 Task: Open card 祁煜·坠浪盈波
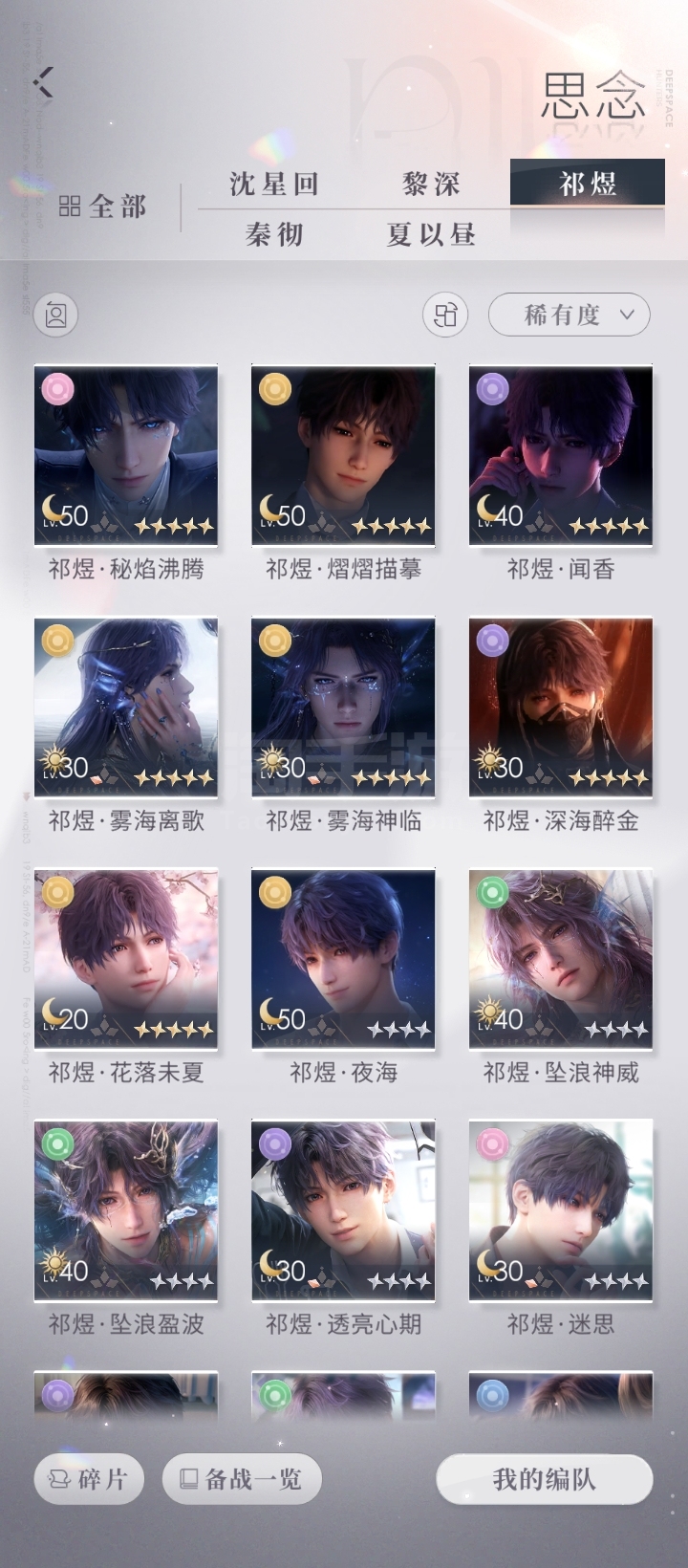126,1209
